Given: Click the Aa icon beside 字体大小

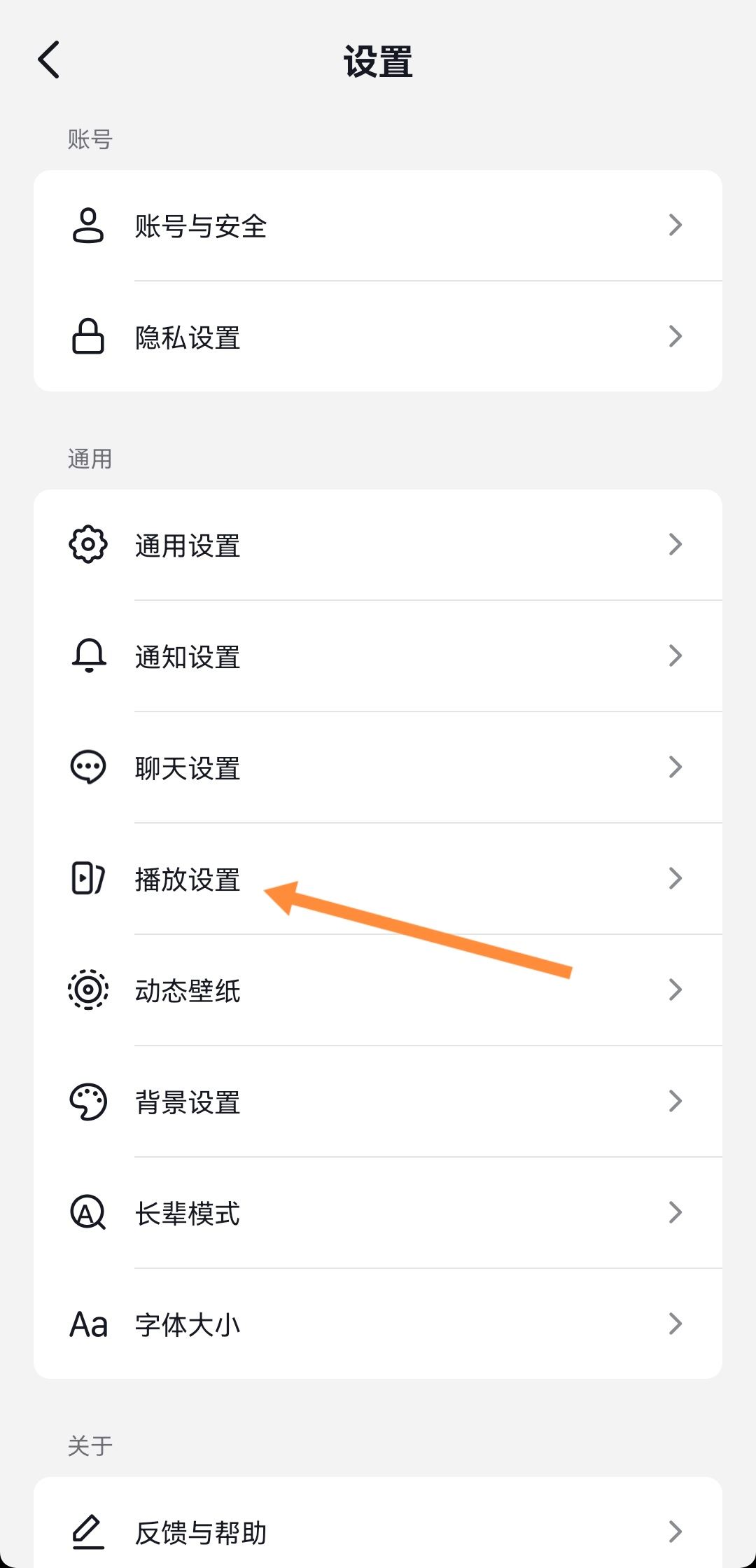Looking at the screenshot, I should pyautogui.click(x=89, y=1324).
